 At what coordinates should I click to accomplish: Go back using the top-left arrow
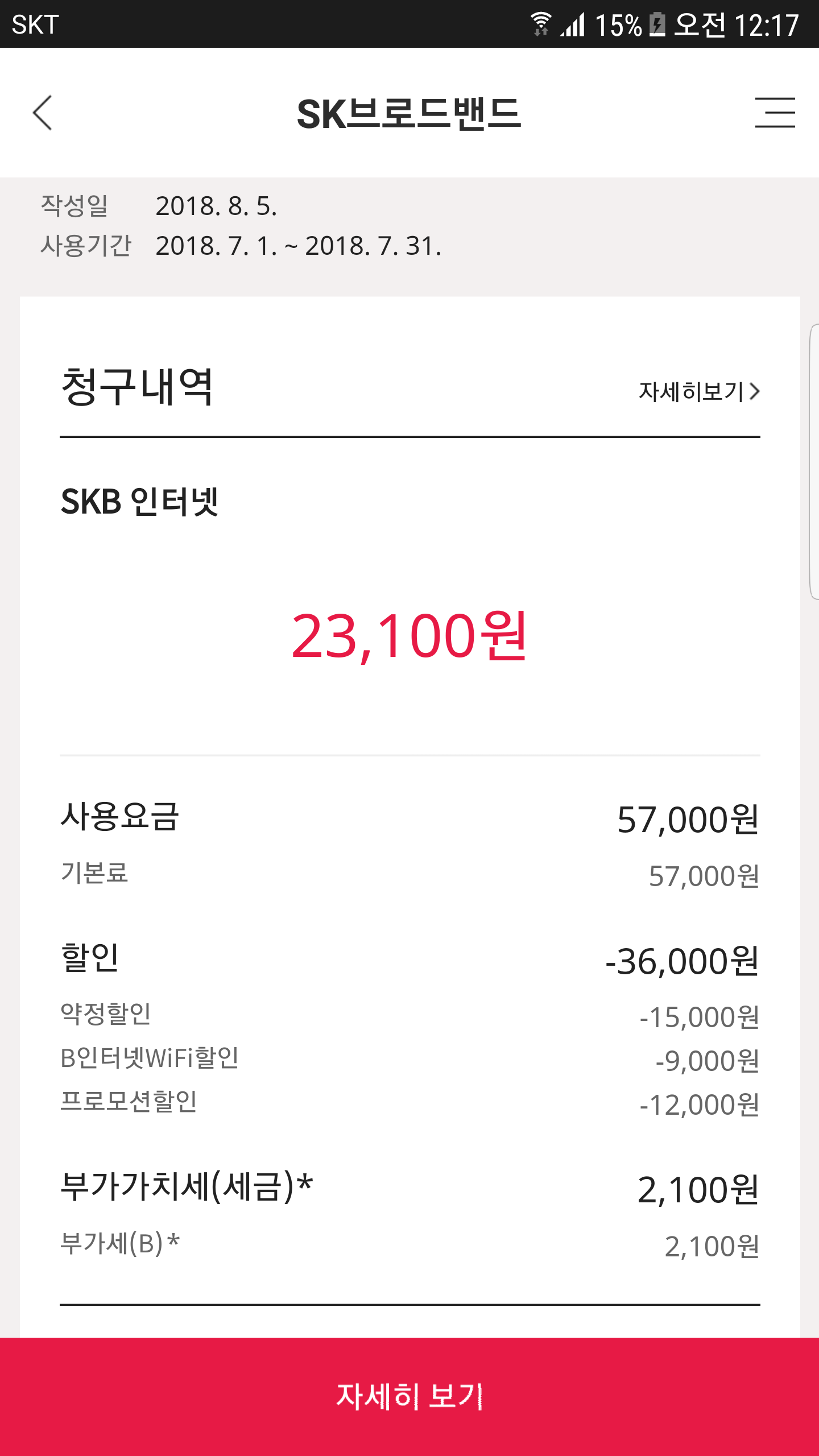(x=43, y=113)
